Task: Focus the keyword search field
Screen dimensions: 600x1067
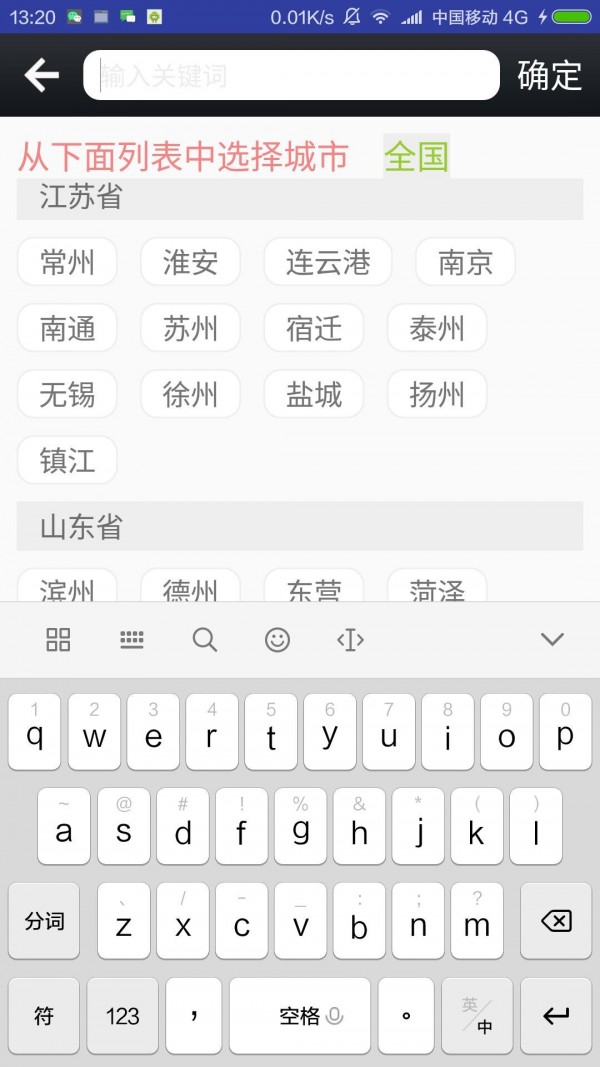Action: tap(290, 75)
